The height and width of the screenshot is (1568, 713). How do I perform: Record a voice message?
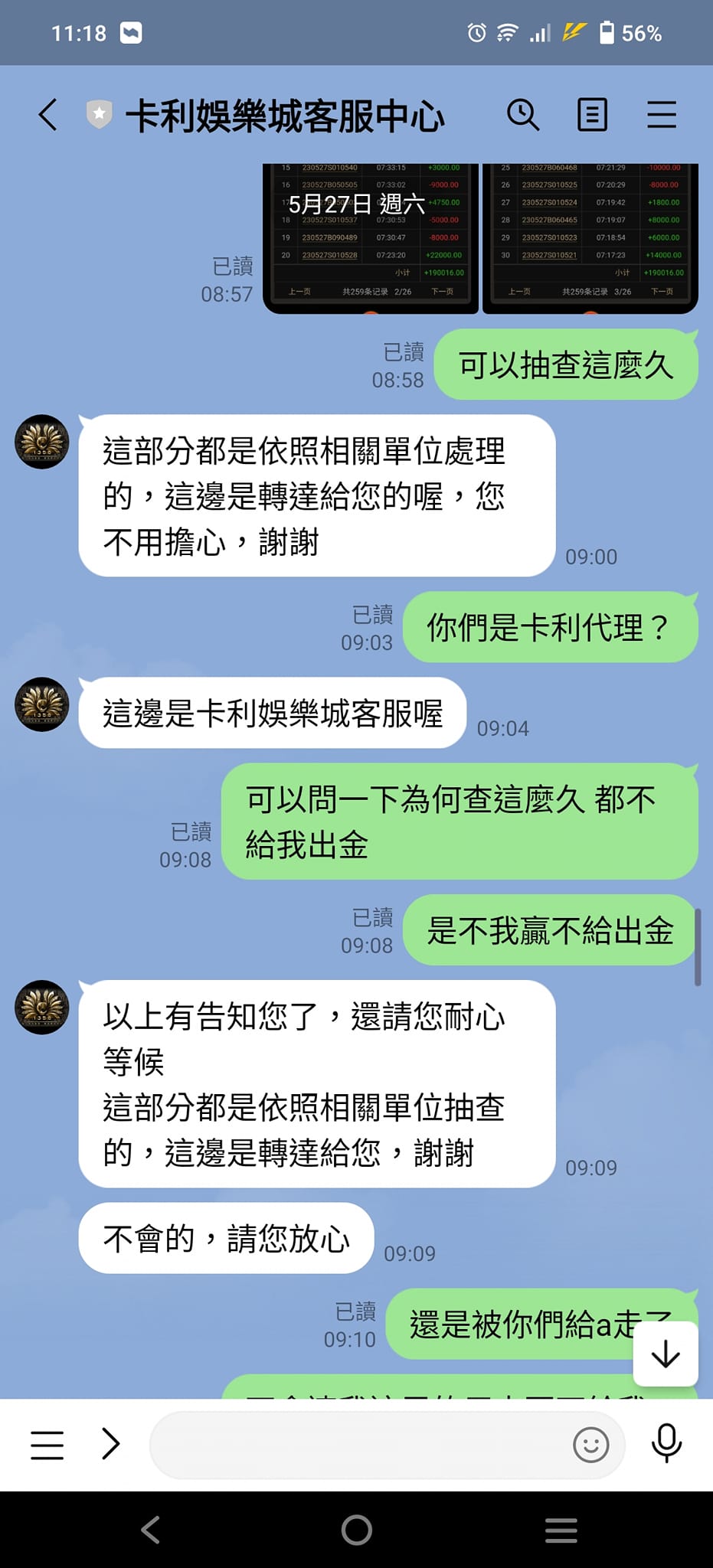pos(666,1443)
